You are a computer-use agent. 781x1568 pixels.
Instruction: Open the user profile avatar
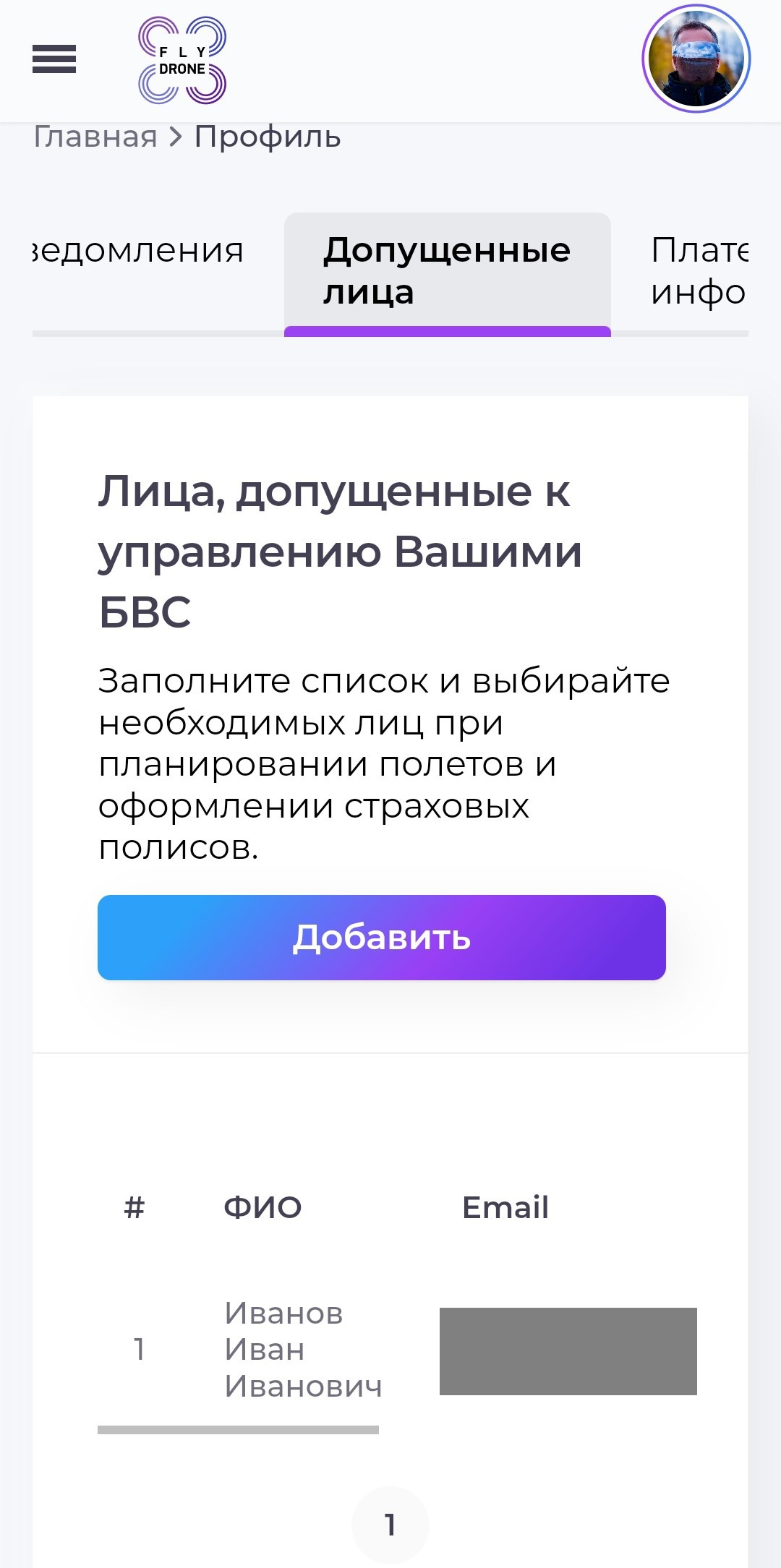(696, 59)
